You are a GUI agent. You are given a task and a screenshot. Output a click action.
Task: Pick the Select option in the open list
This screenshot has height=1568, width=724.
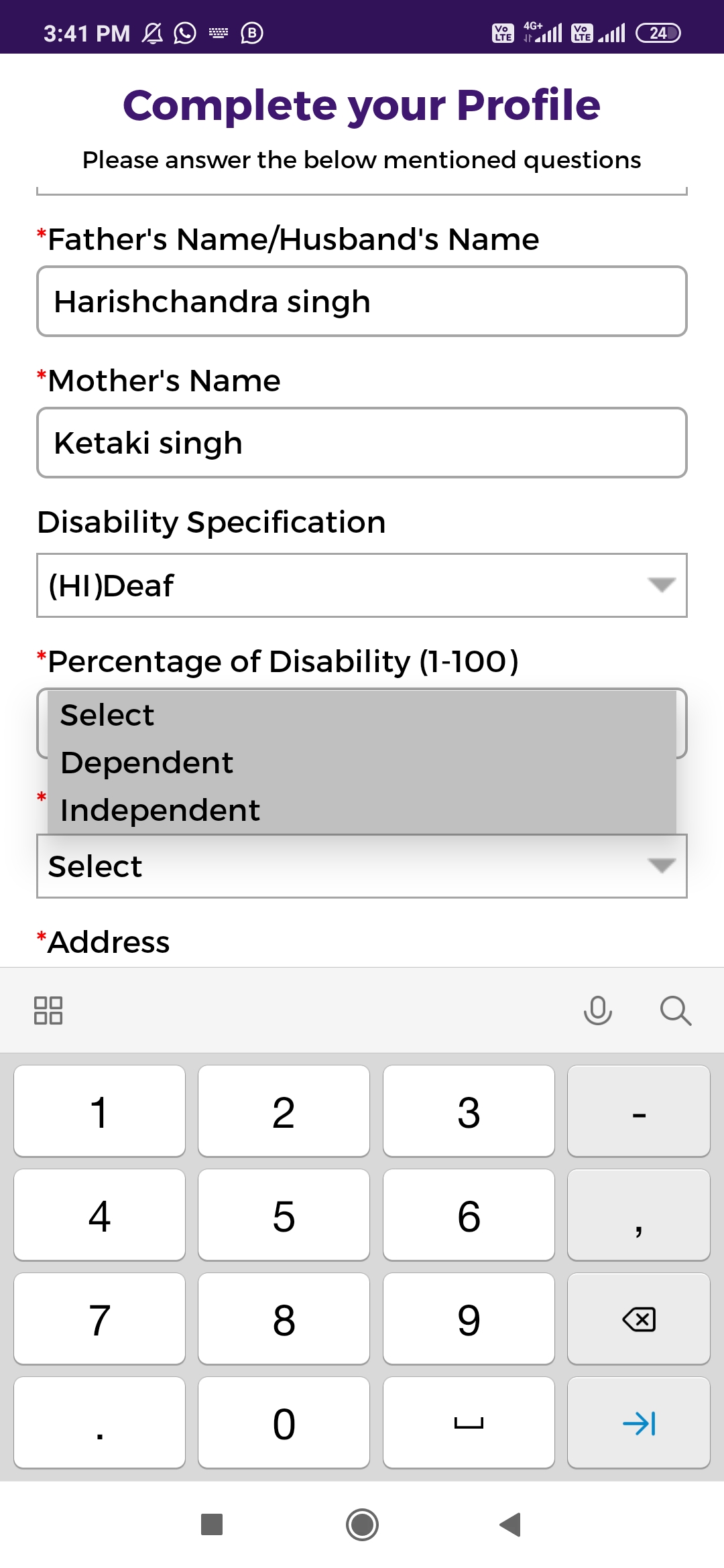[x=362, y=715]
